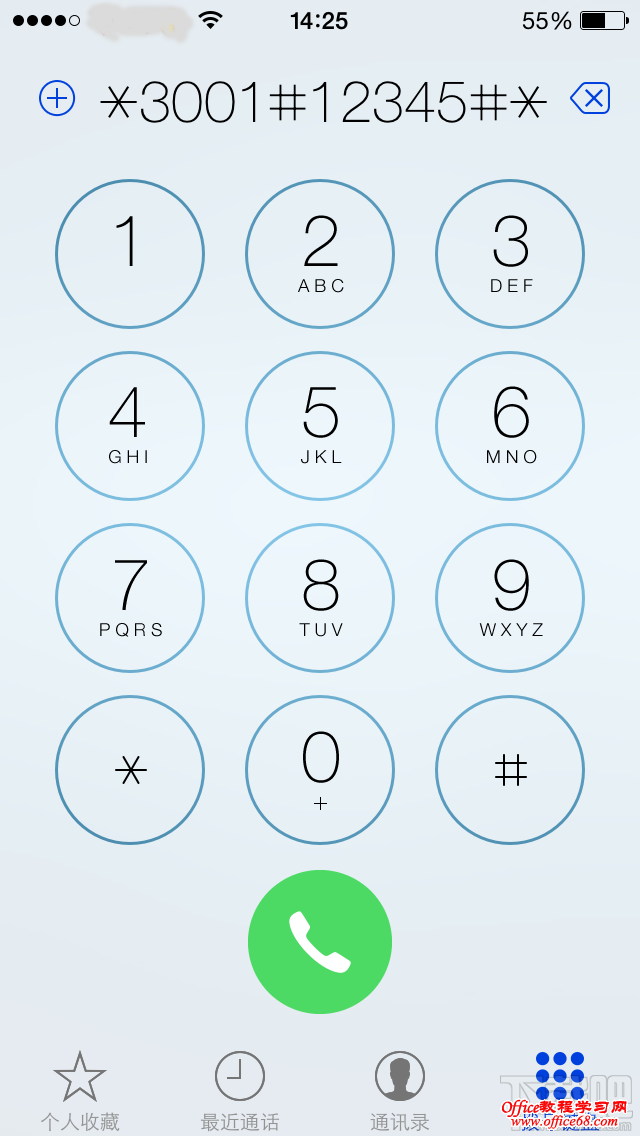Switch to the 个人收藏 favorites tab
Screen dimensions: 640x1136
pos(80,1090)
